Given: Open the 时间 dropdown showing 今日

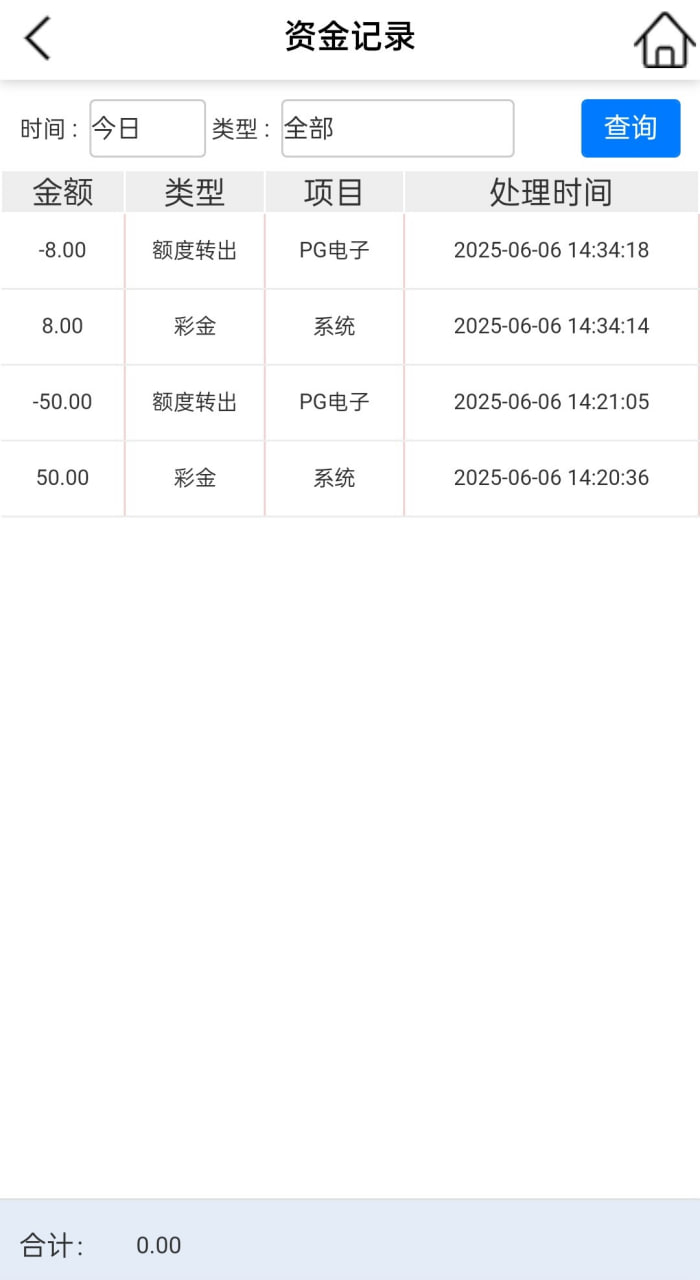Looking at the screenshot, I should tap(147, 128).
